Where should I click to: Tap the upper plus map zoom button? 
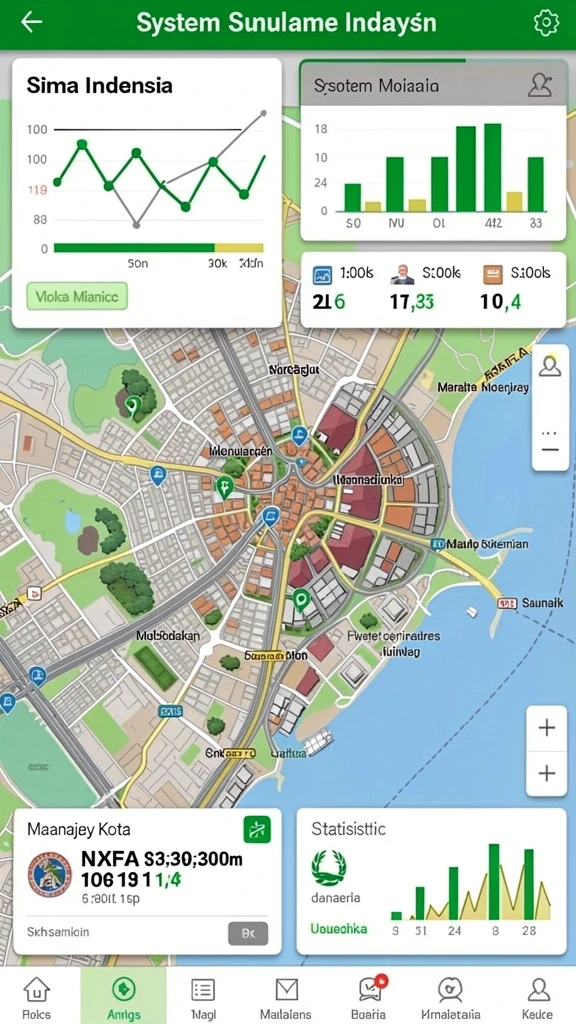tap(546, 728)
